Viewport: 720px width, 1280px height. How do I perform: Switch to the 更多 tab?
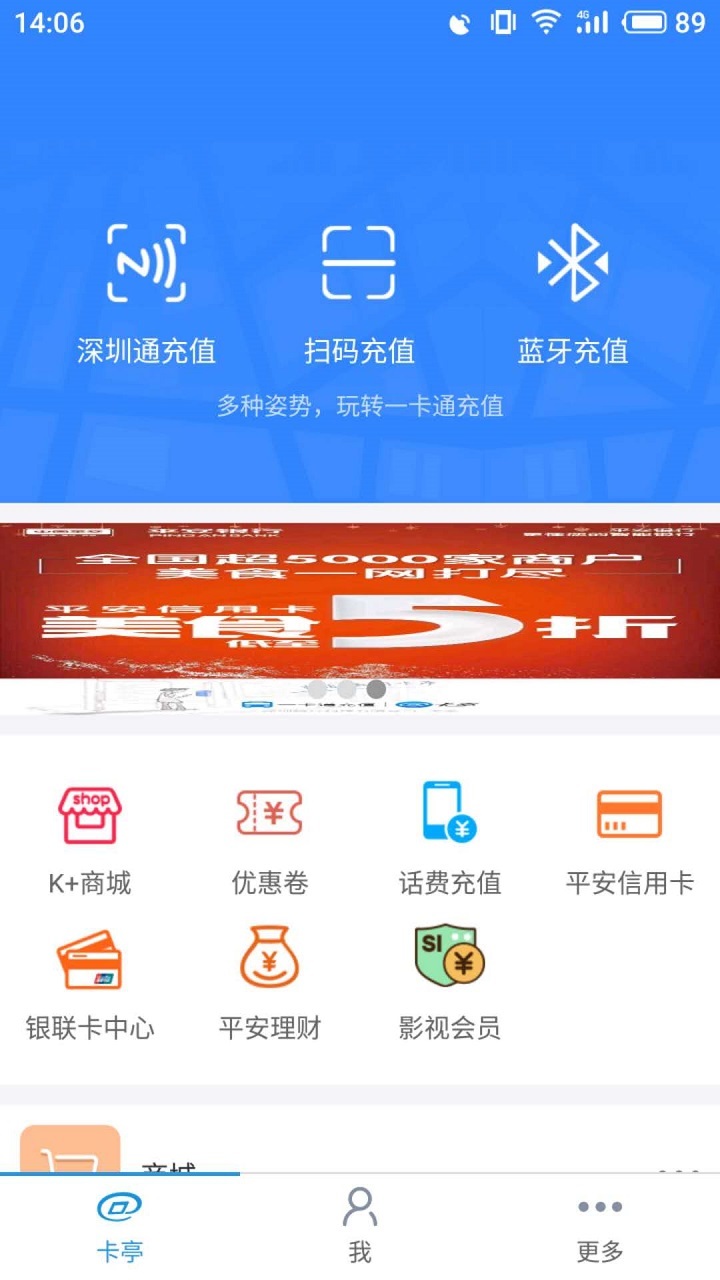pyautogui.click(x=600, y=1226)
